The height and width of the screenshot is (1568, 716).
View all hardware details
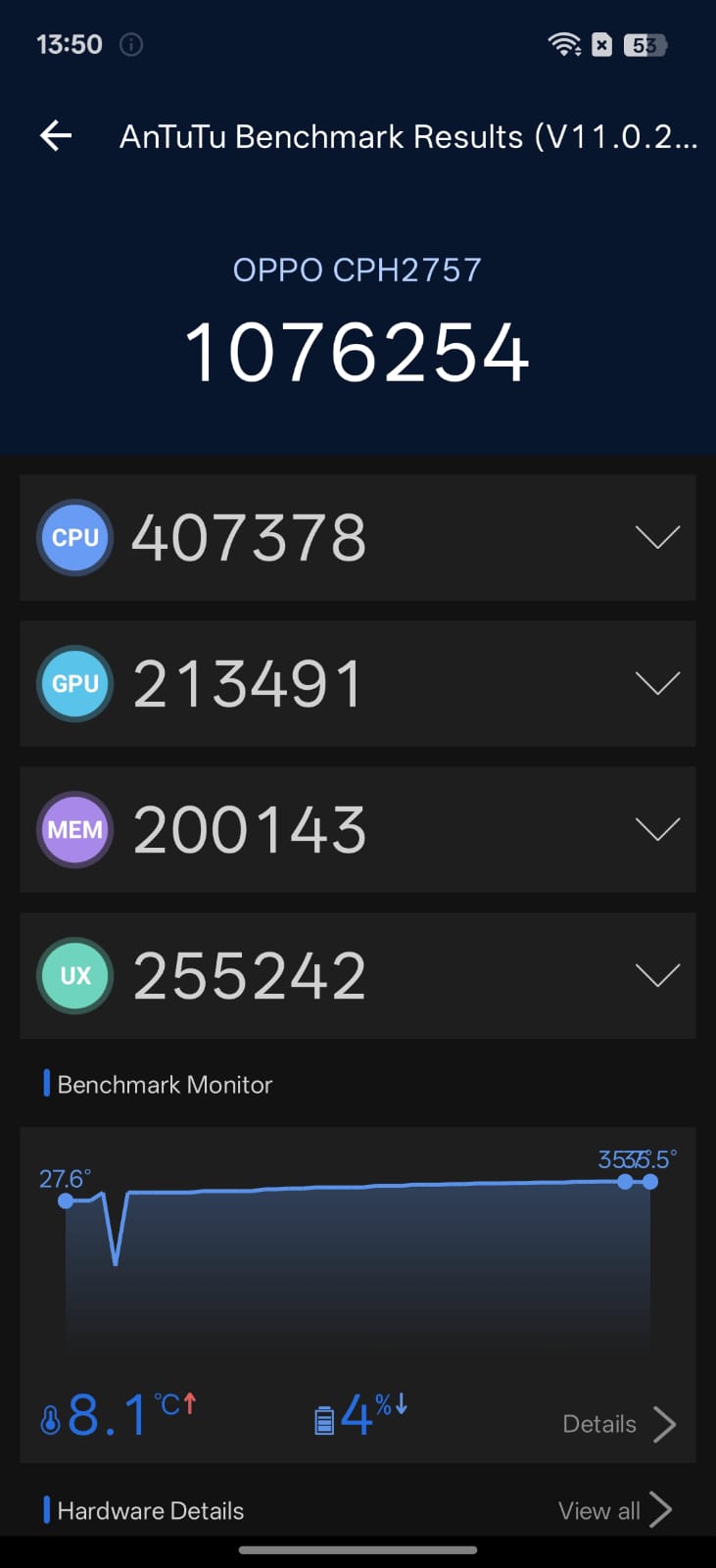pyautogui.click(x=614, y=1510)
